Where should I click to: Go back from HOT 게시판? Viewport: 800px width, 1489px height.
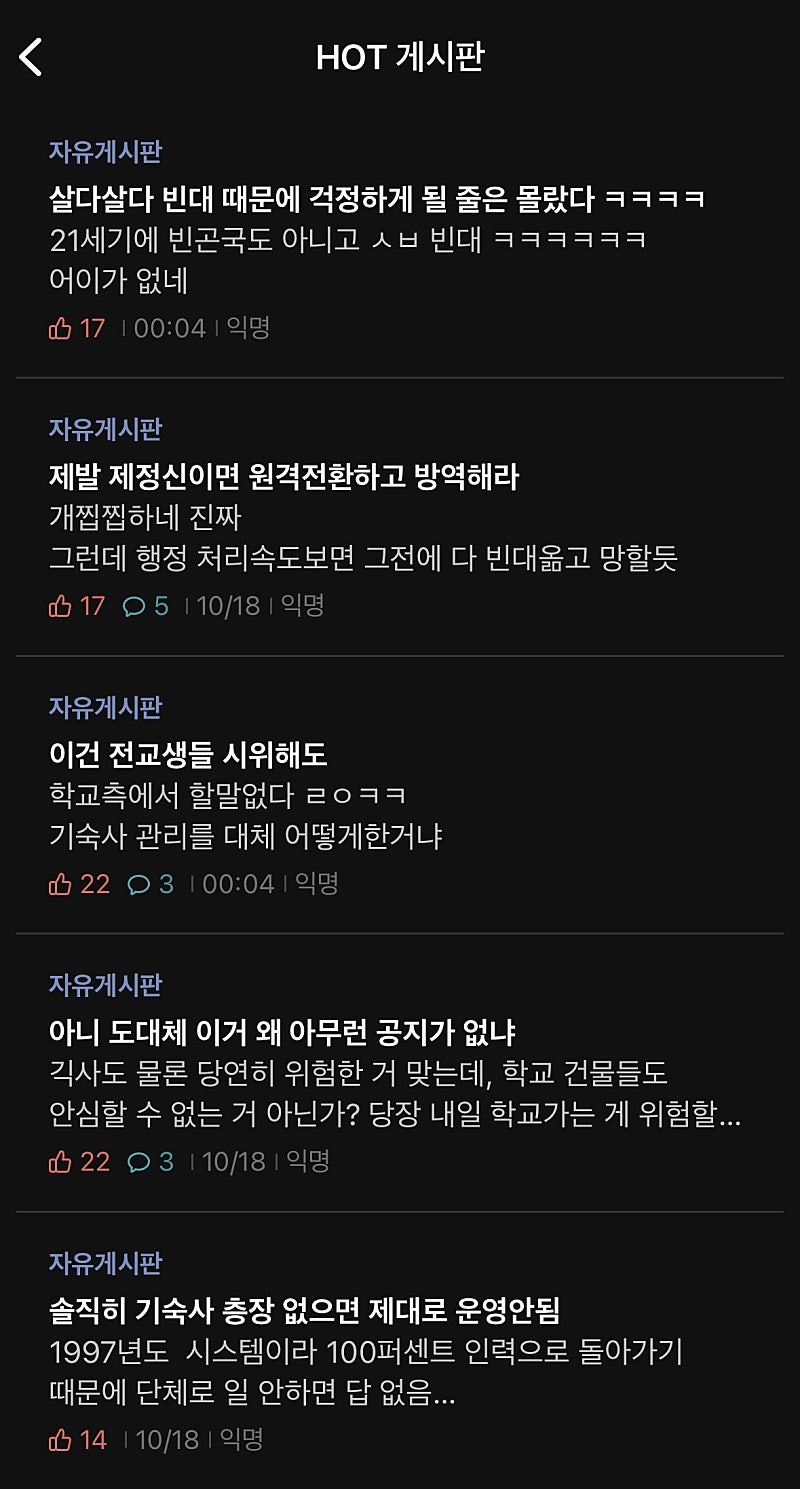click(x=32, y=57)
